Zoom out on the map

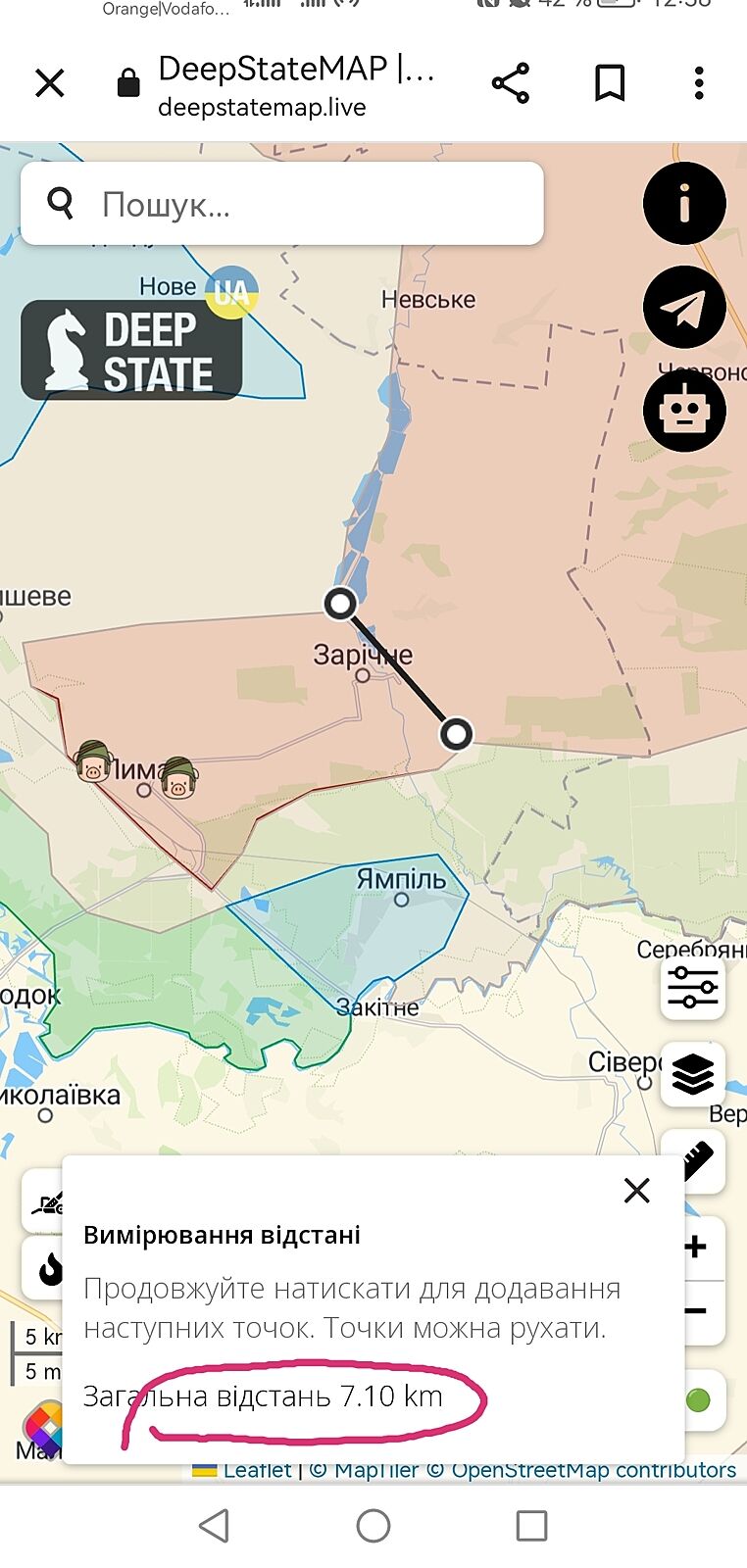pyautogui.click(x=695, y=1311)
